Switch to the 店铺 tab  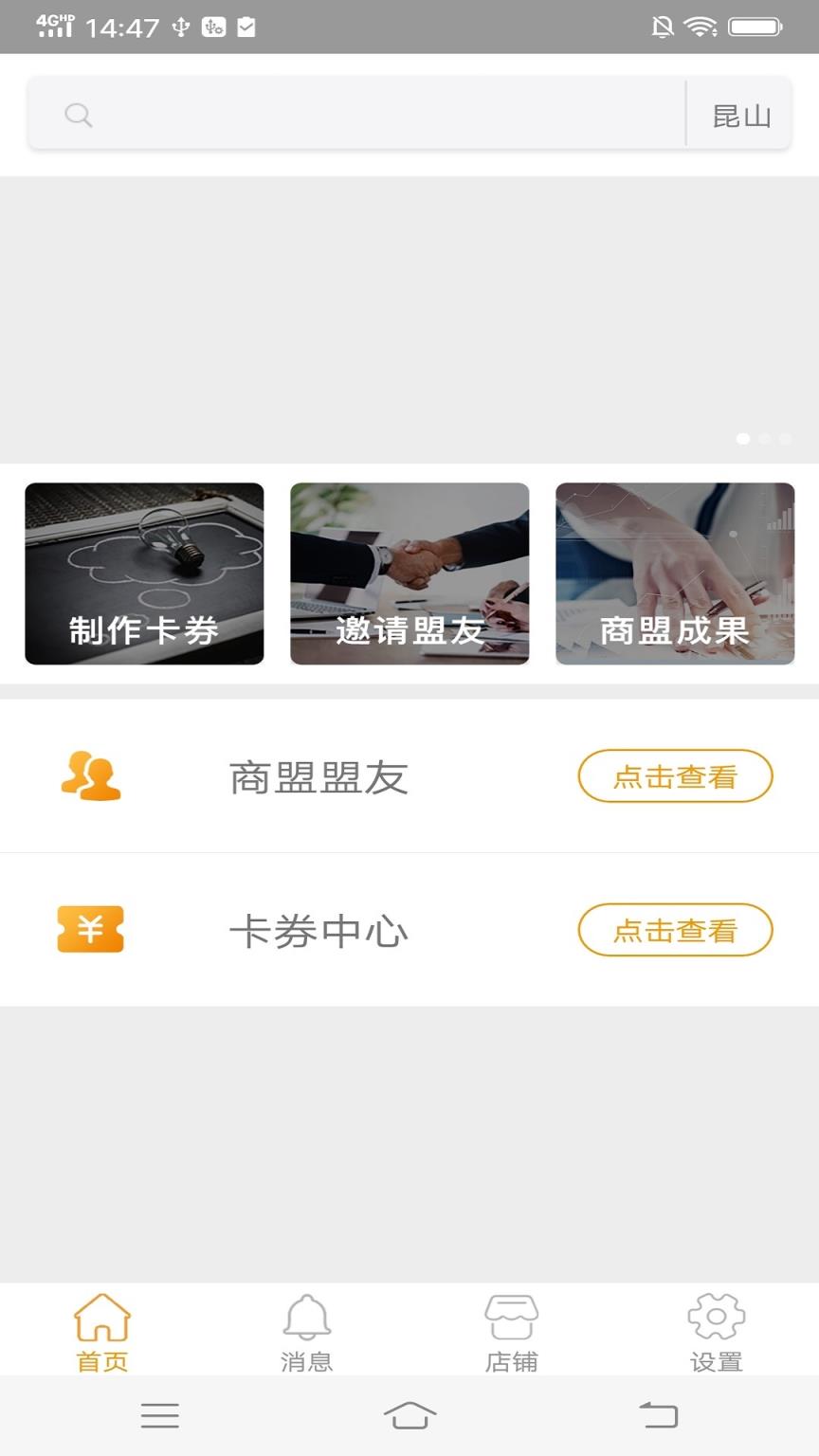coord(511,1331)
